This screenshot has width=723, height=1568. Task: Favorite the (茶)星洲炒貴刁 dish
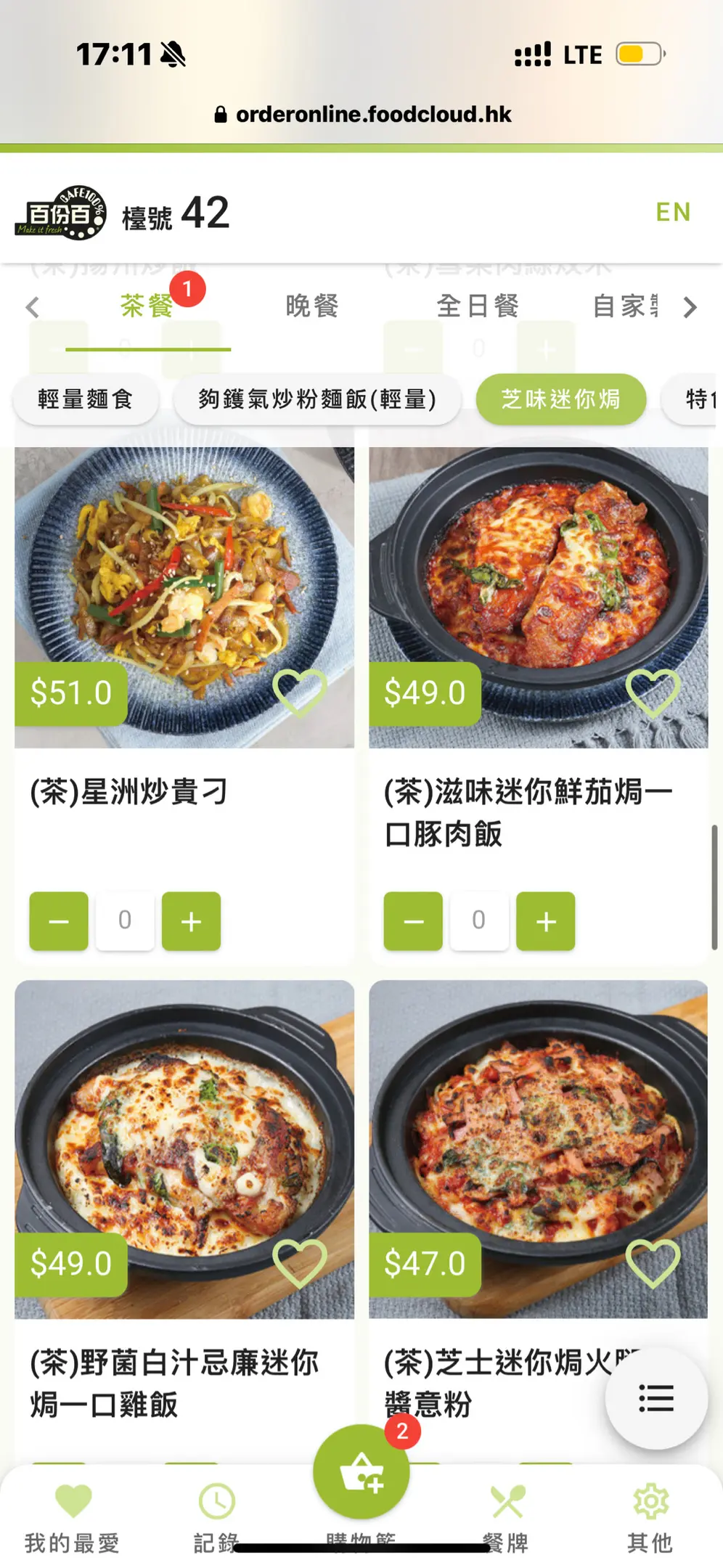point(299,692)
